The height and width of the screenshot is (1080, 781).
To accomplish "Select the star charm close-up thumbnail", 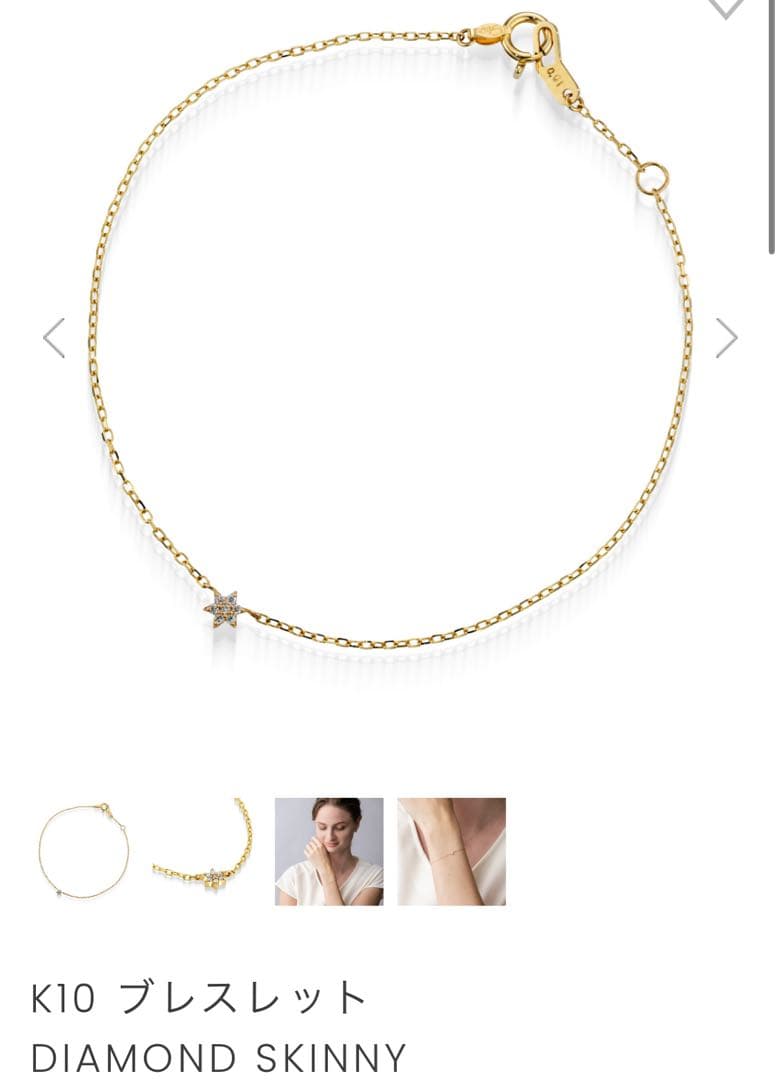I will (x=206, y=851).
